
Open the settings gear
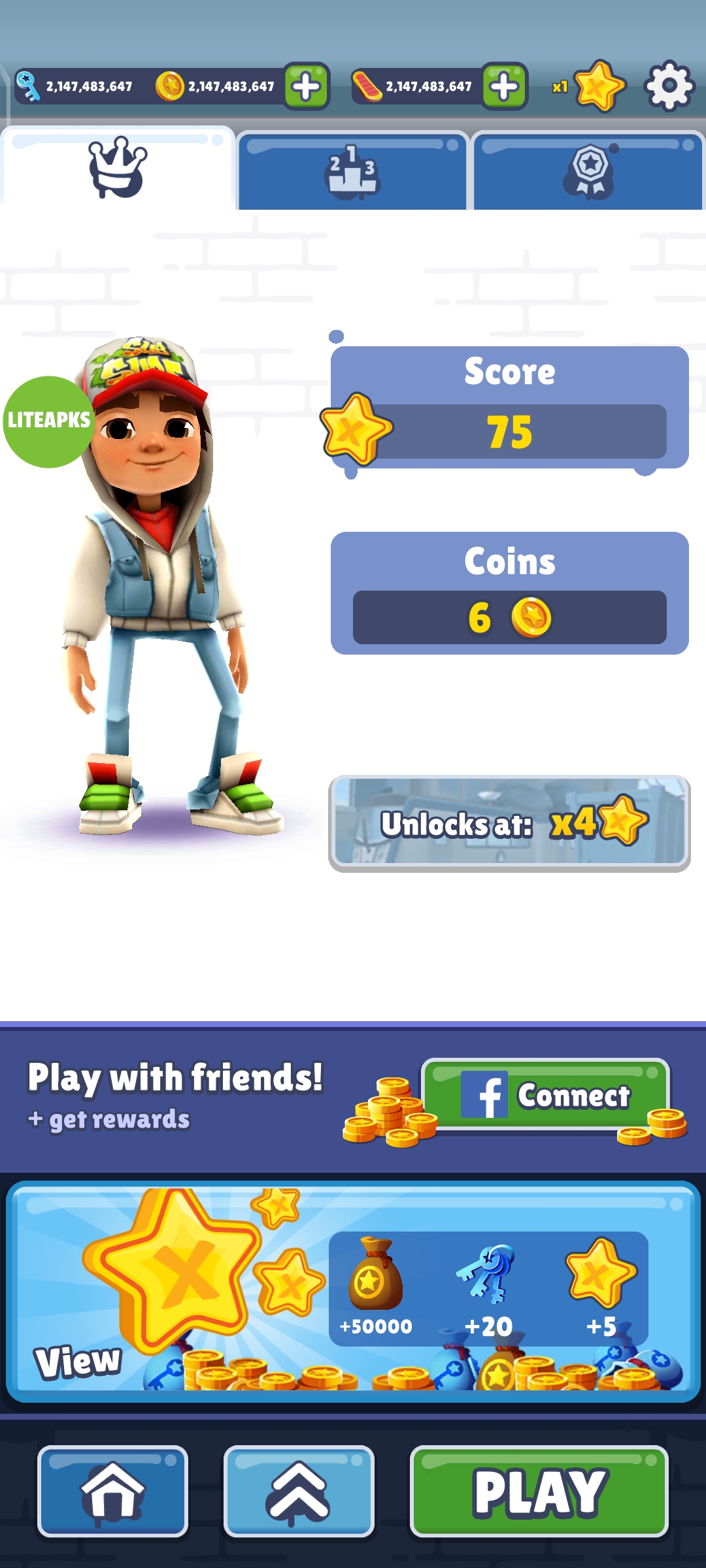click(x=669, y=86)
